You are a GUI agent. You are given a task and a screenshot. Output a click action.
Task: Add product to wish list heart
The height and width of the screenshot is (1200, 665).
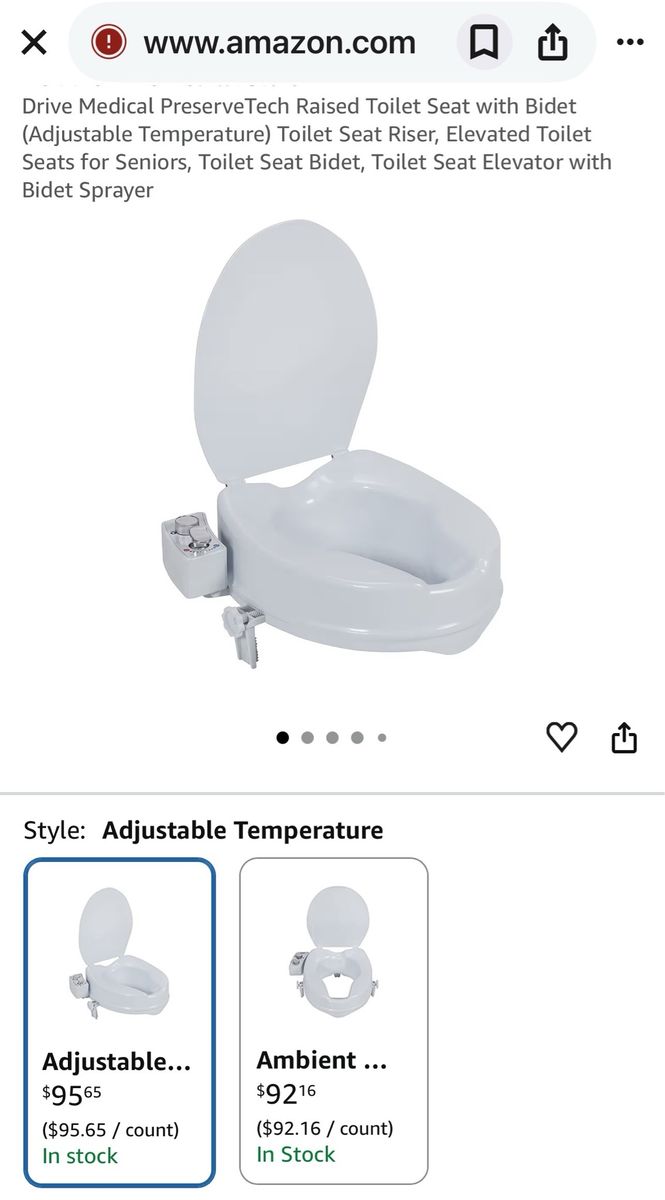coord(562,738)
